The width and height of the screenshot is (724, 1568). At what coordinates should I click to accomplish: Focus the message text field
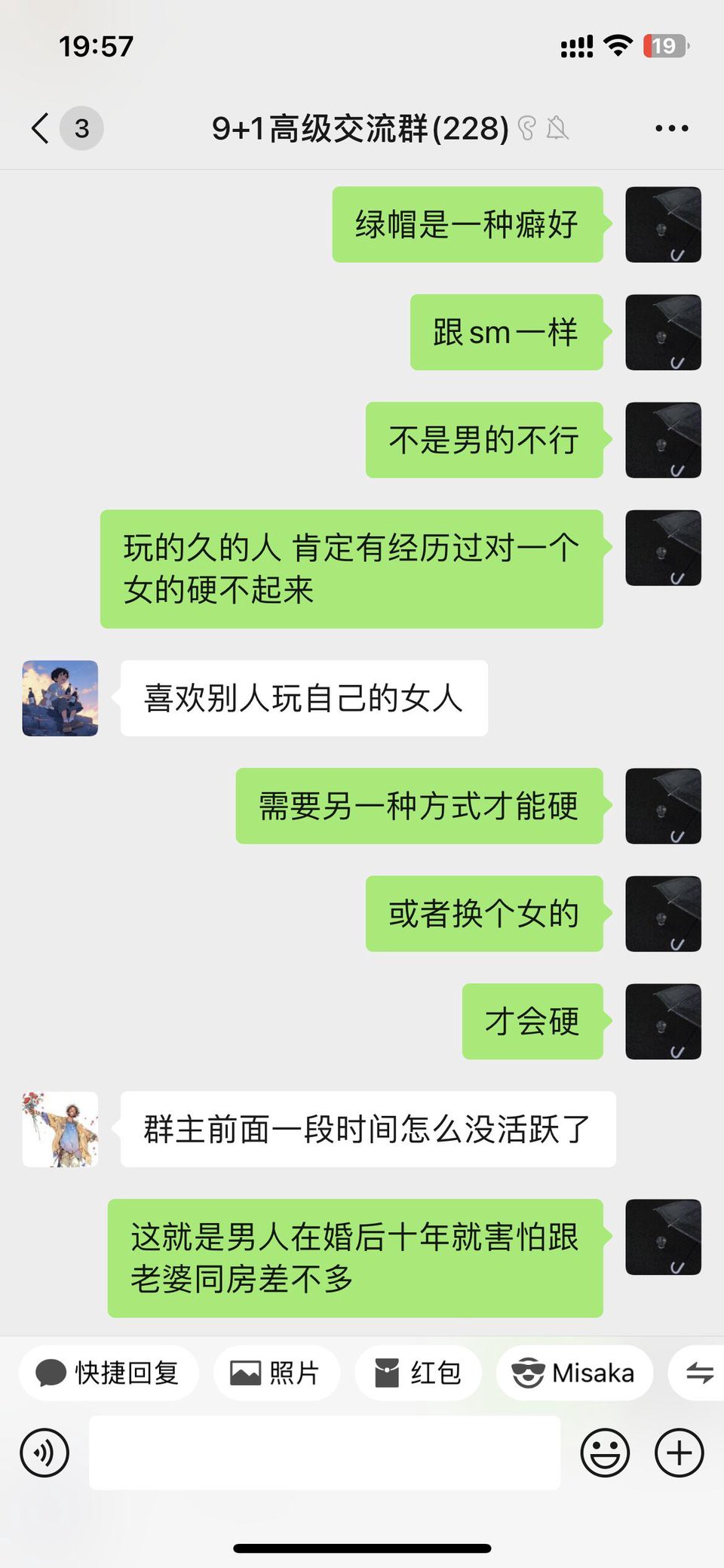tap(324, 1453)
